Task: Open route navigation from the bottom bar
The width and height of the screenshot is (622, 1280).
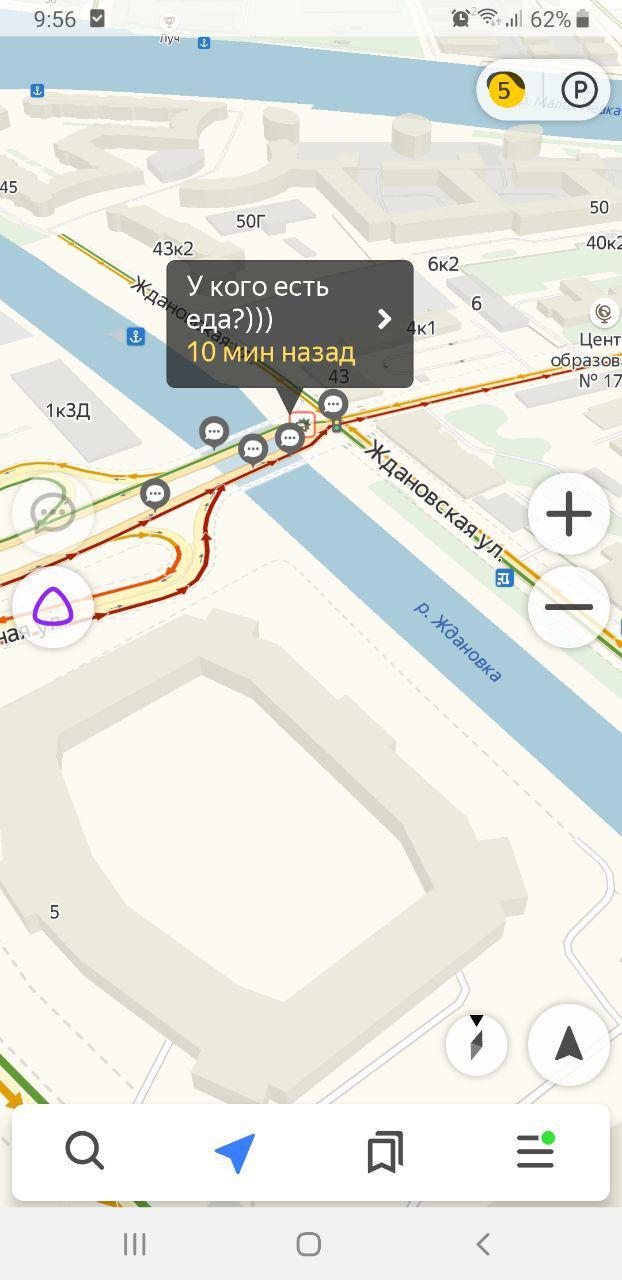Action: point(235,1152)
